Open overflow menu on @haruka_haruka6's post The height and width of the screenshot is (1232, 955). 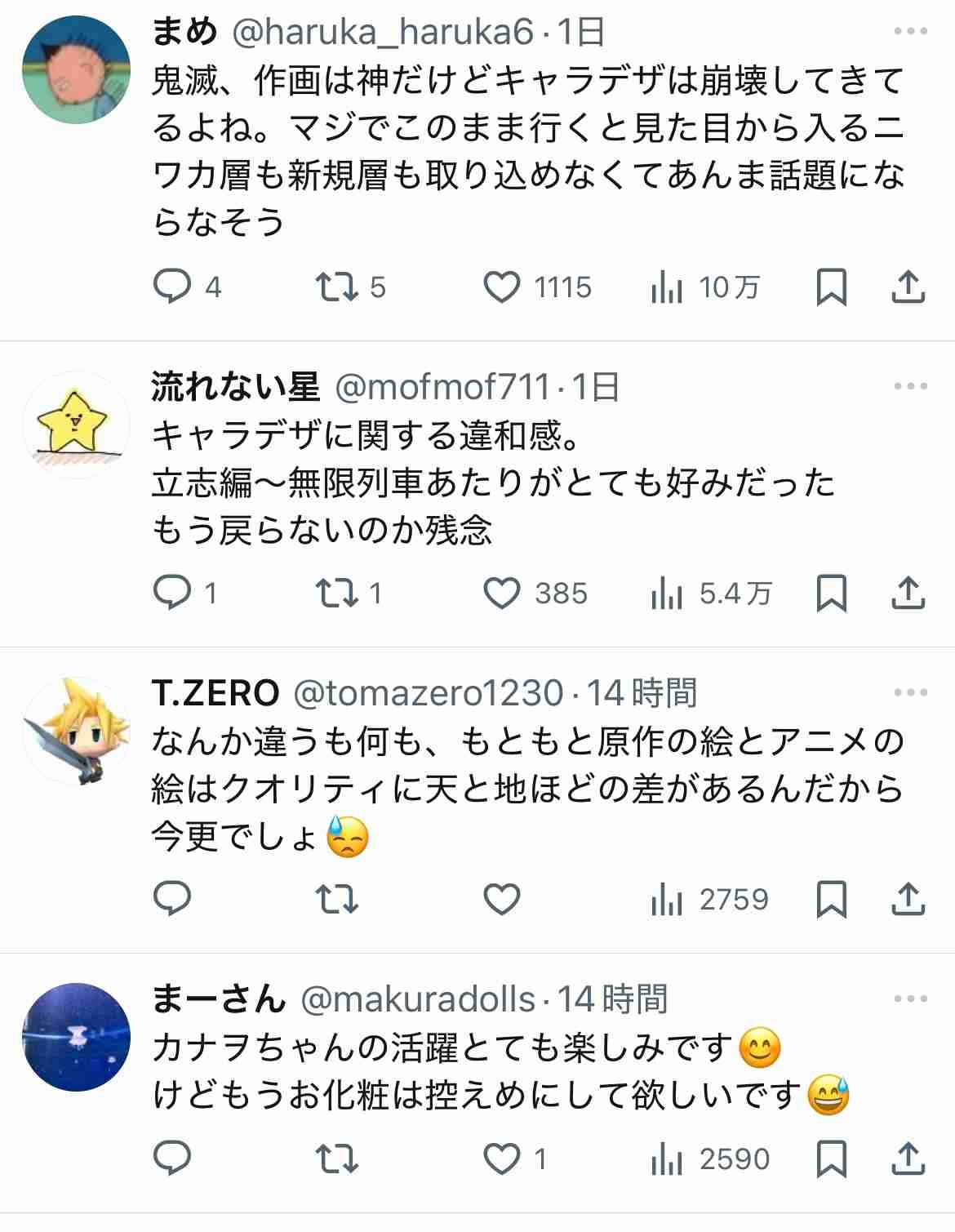[x=911, y=32]
